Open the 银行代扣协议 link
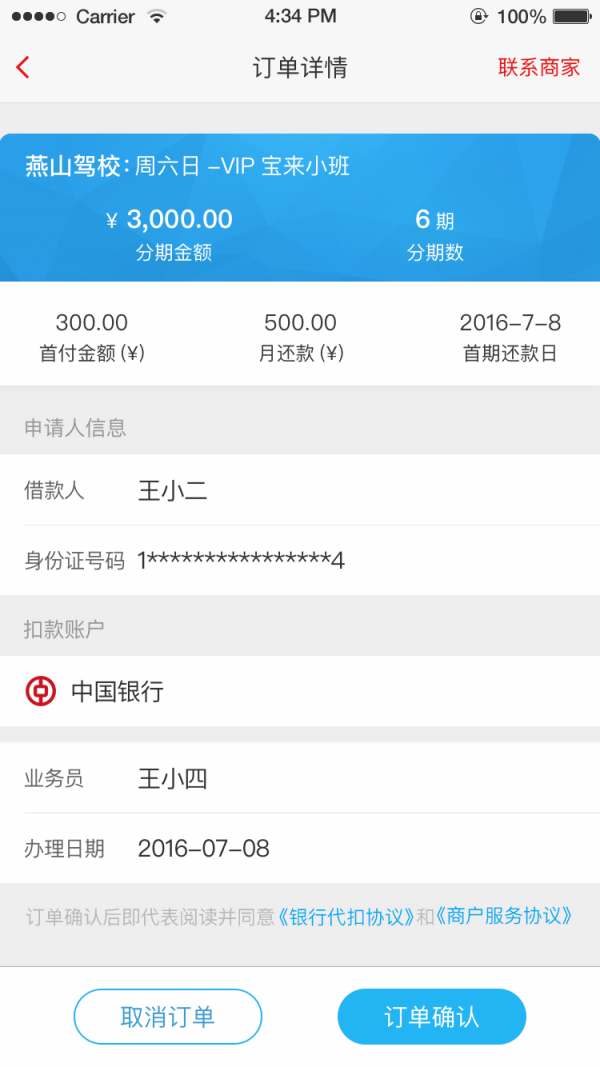The width and height of the screenshot is (600, 1067). pyautogui.click(x=346, y=916)
